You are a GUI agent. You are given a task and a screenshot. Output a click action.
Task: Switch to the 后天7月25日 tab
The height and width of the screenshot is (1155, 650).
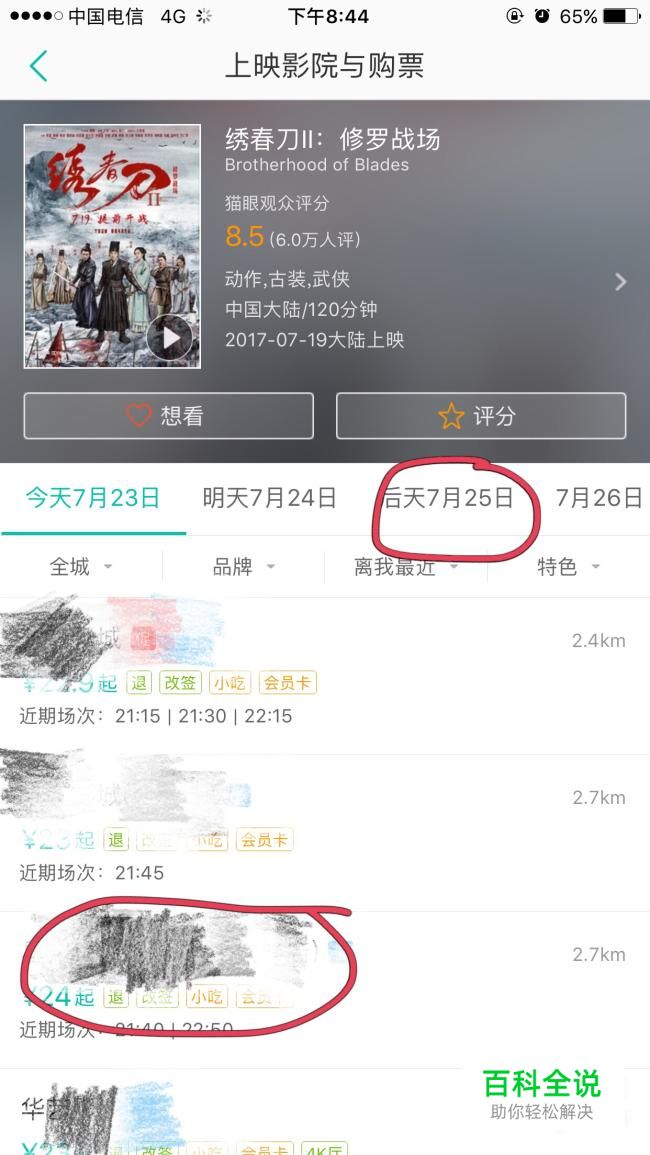[449, 498]
